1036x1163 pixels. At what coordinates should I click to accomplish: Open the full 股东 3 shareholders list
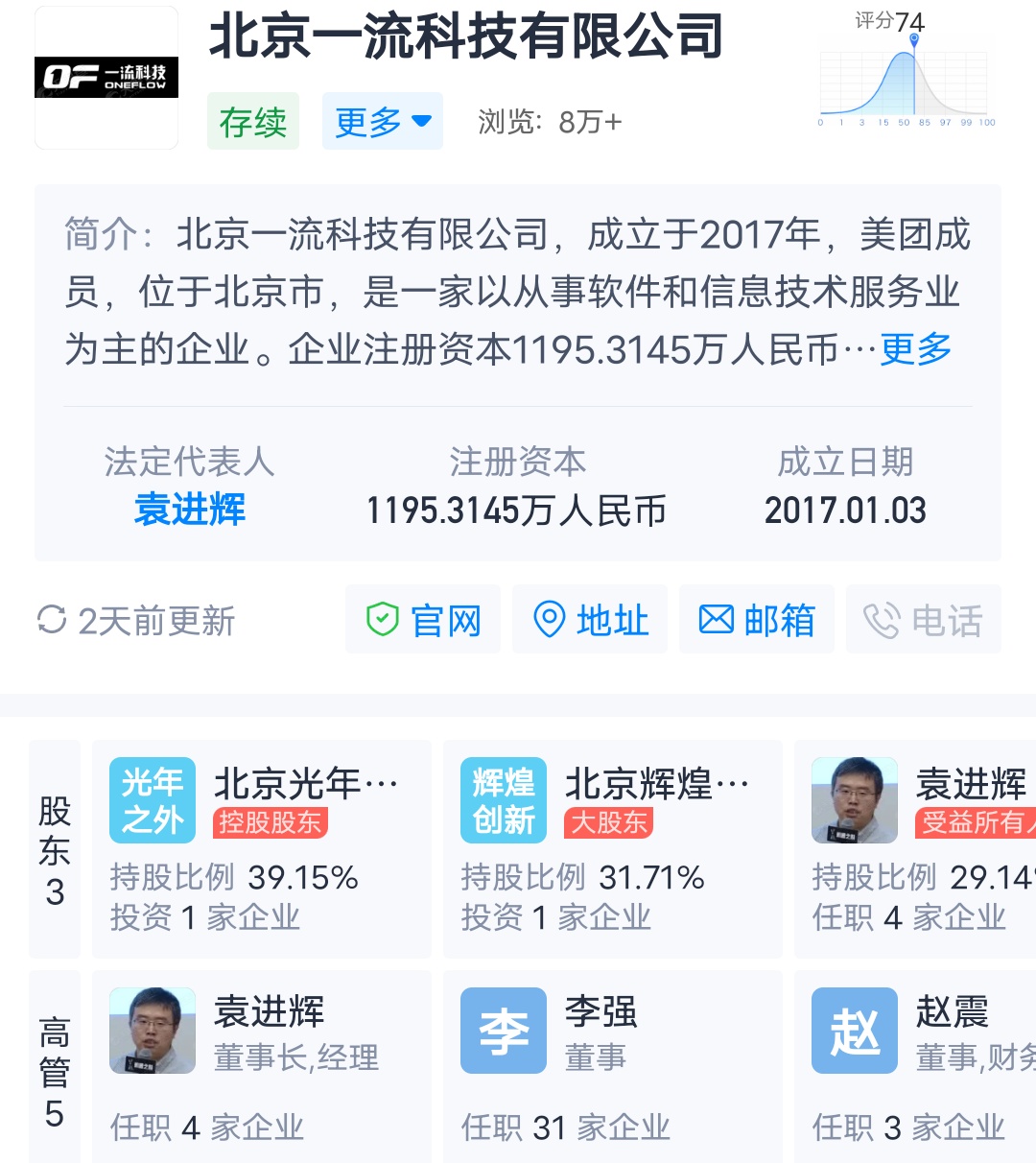55,849
